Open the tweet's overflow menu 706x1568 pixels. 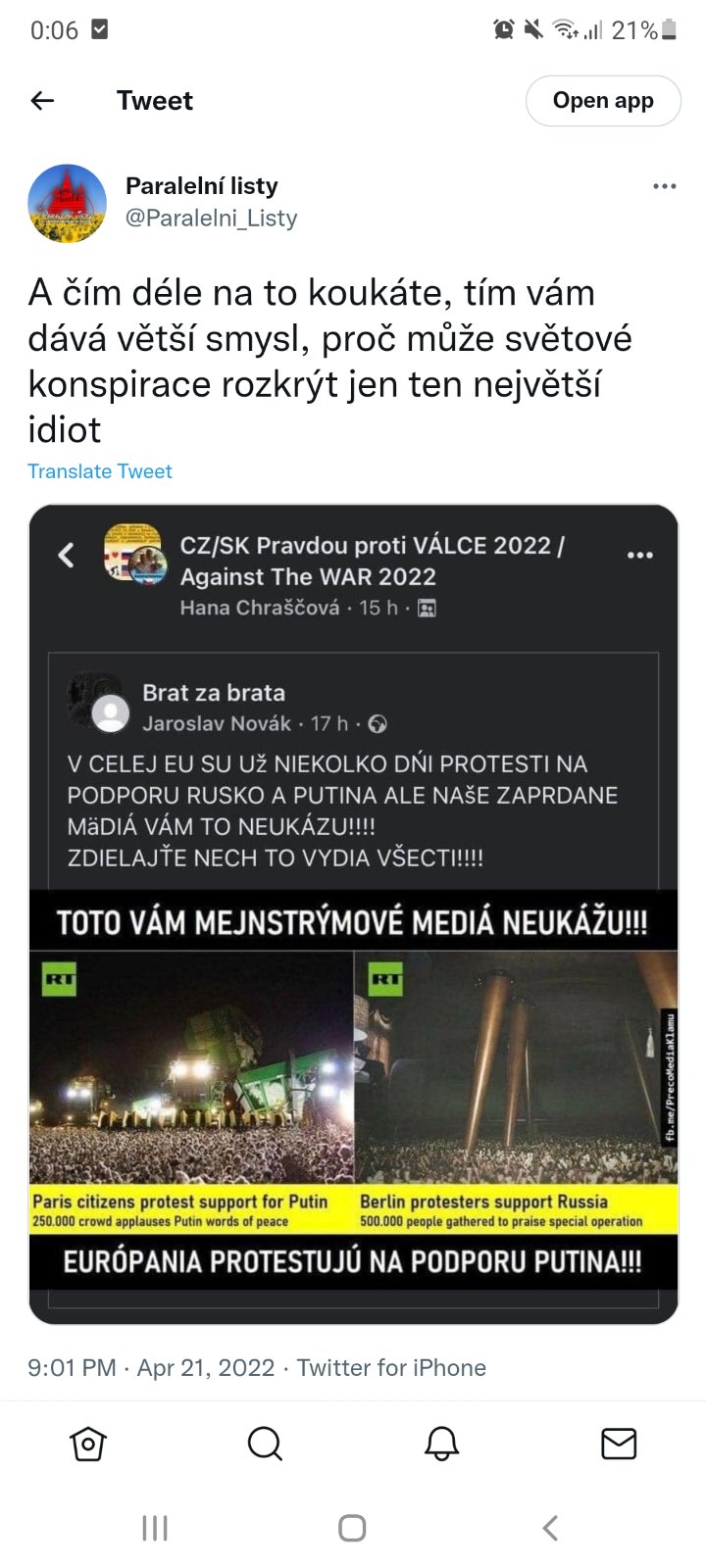(664, 186)
